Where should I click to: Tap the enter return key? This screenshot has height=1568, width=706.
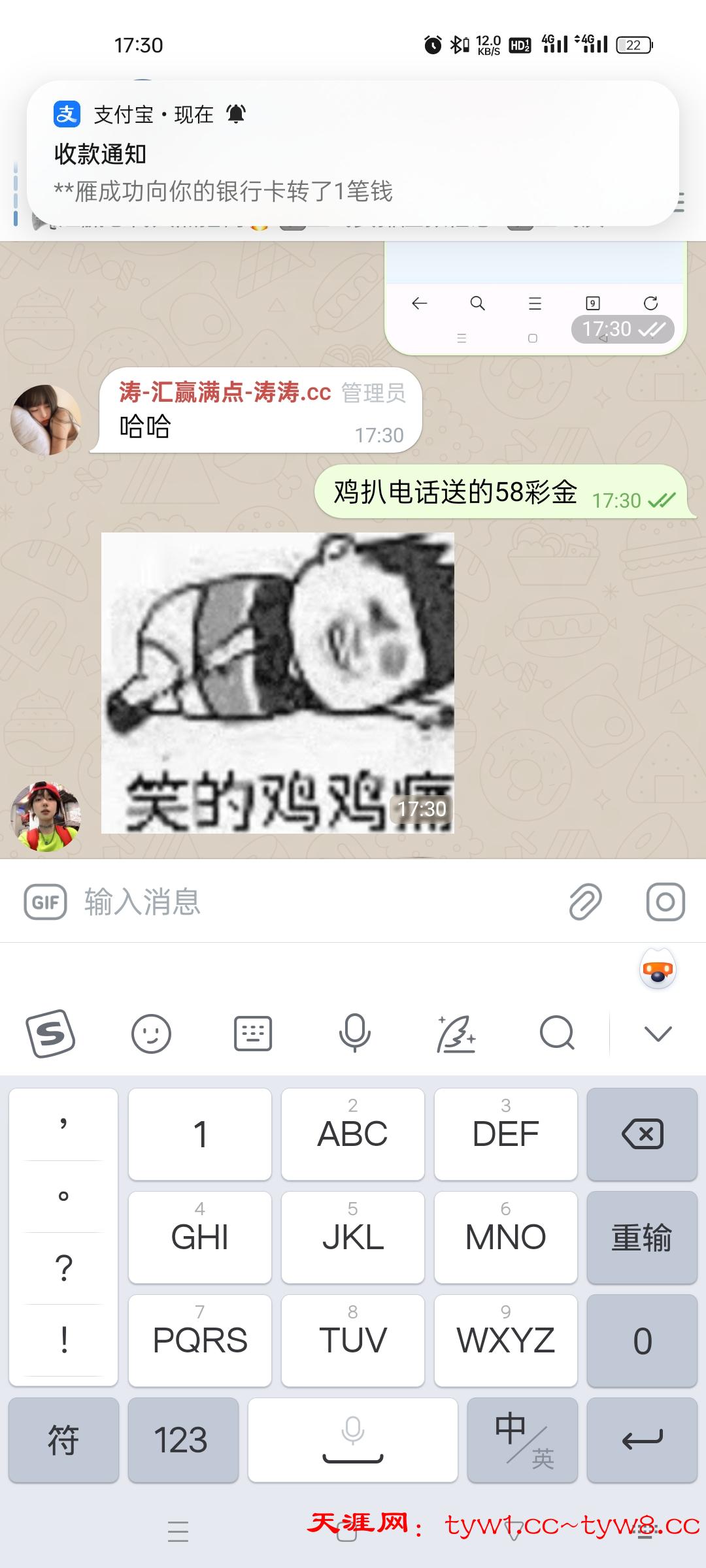point(642,1440)
